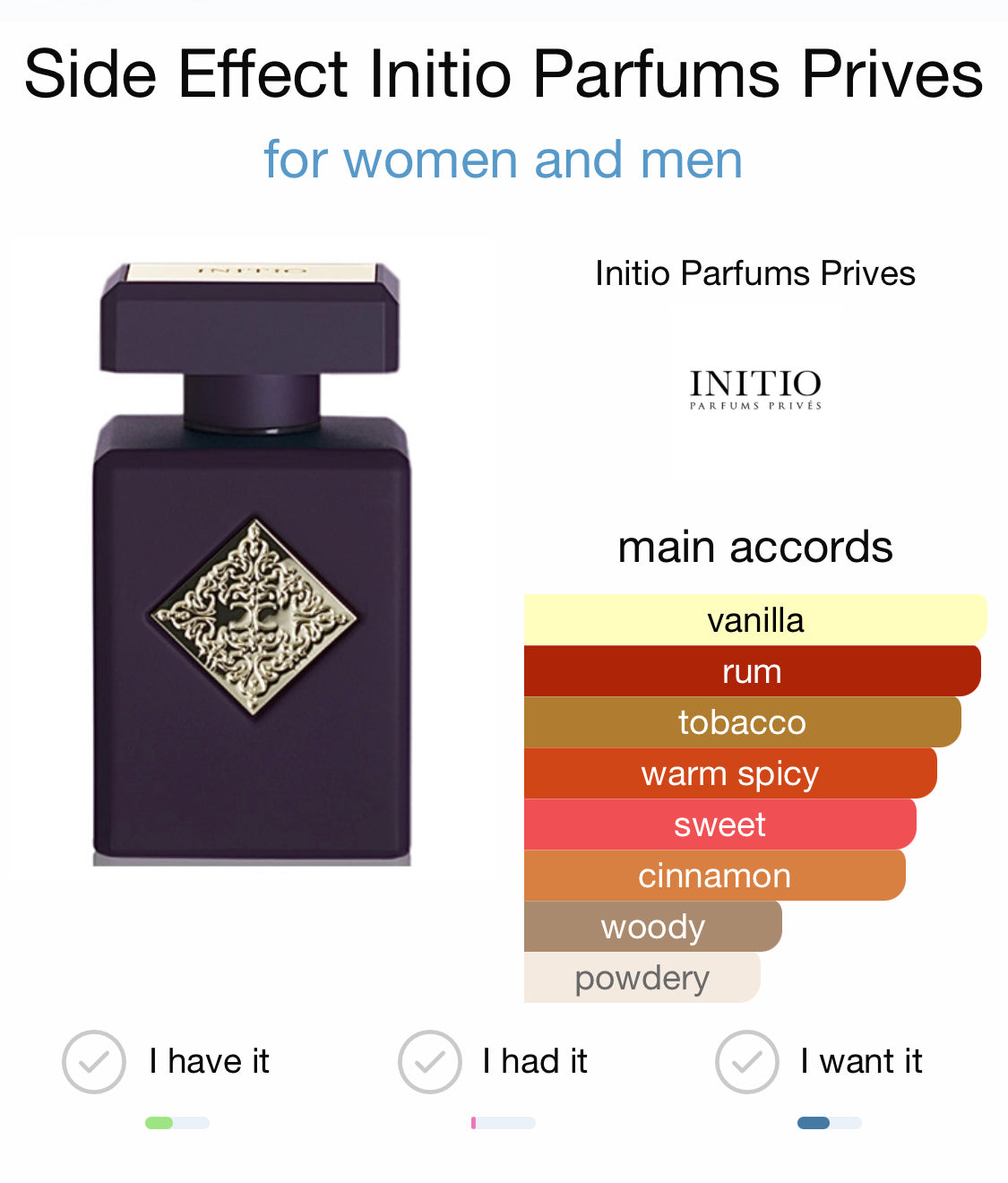Mark perfume as 'I have it'
Viewport: 1008px width, 1183px height.
tap(94, 1062)
